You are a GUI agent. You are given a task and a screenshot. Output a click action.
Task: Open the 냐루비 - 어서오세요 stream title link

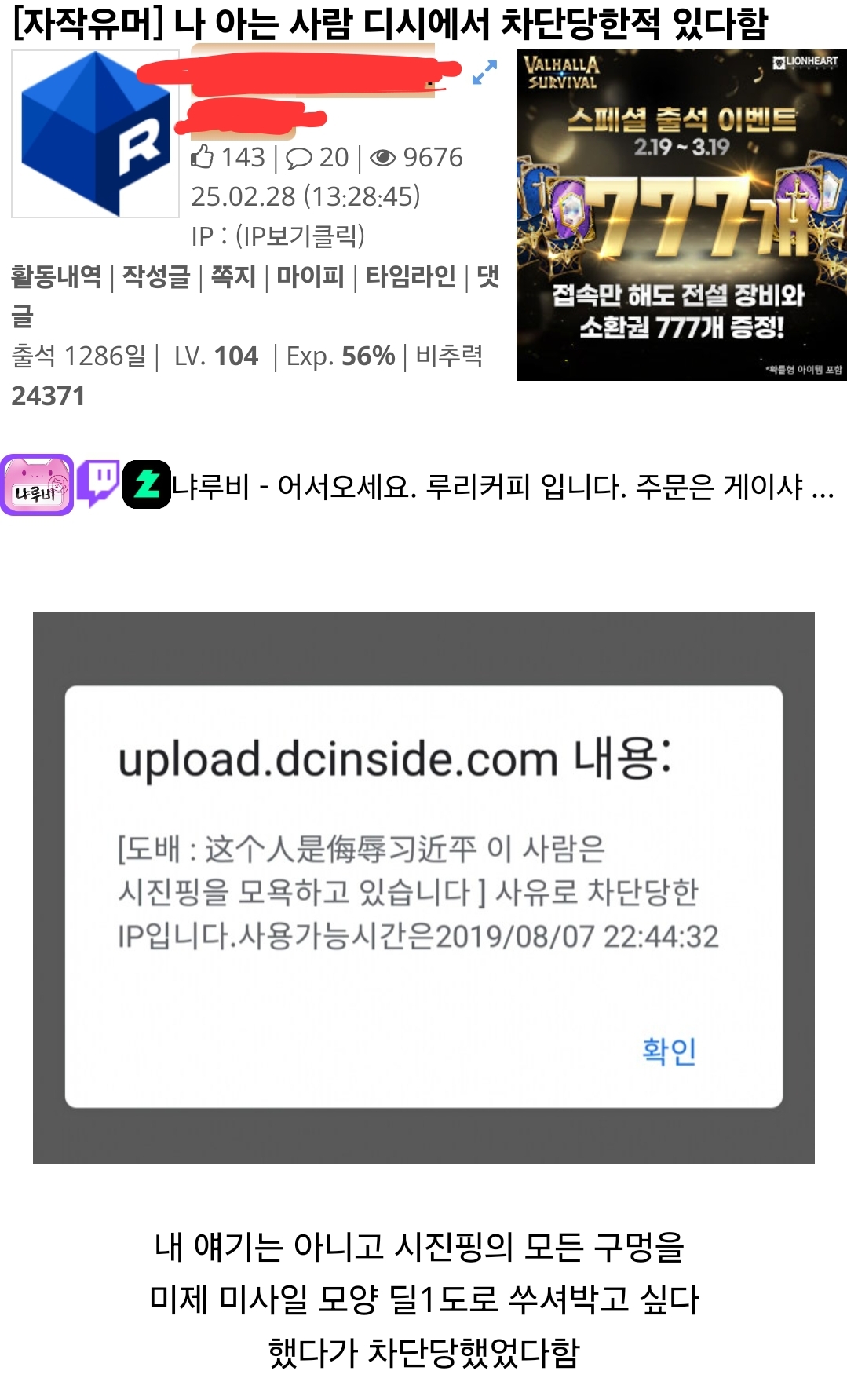pyautogui.click(x=502, y=487)
